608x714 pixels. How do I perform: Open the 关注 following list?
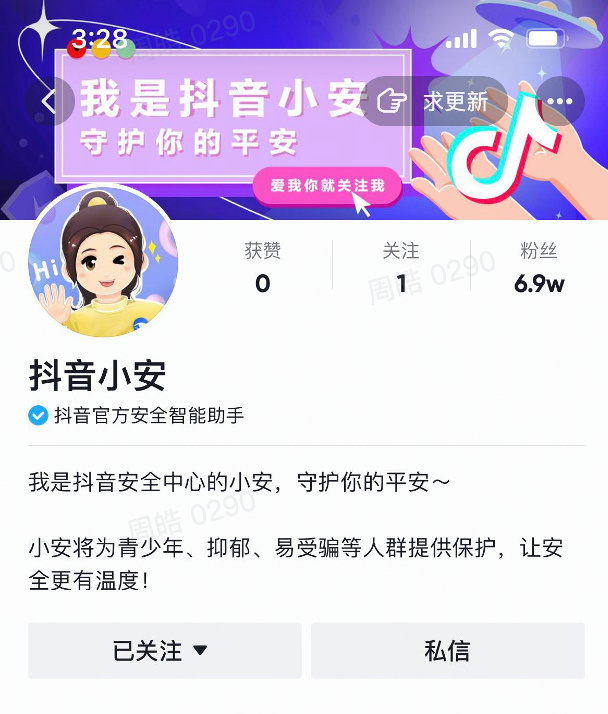pyautogui.click(x=401, y=268)
